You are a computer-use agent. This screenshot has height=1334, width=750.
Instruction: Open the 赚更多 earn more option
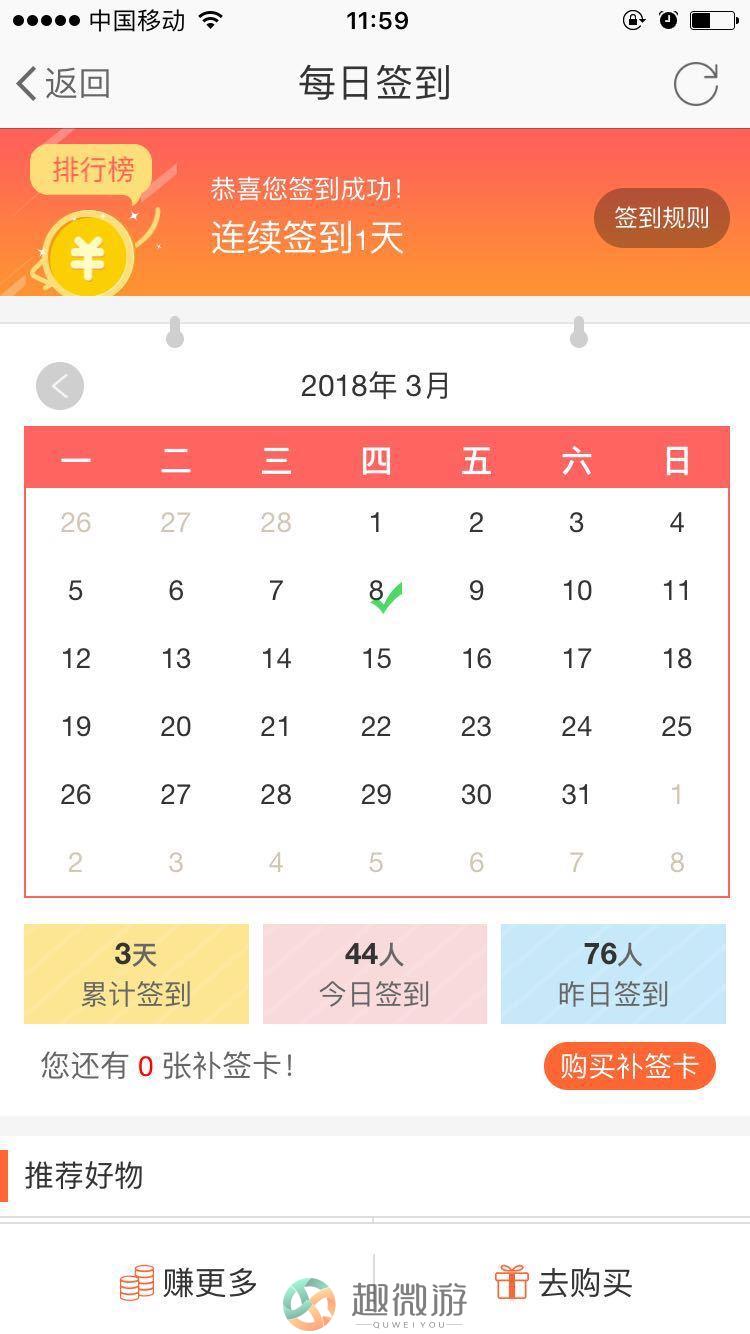(188, 1282)
